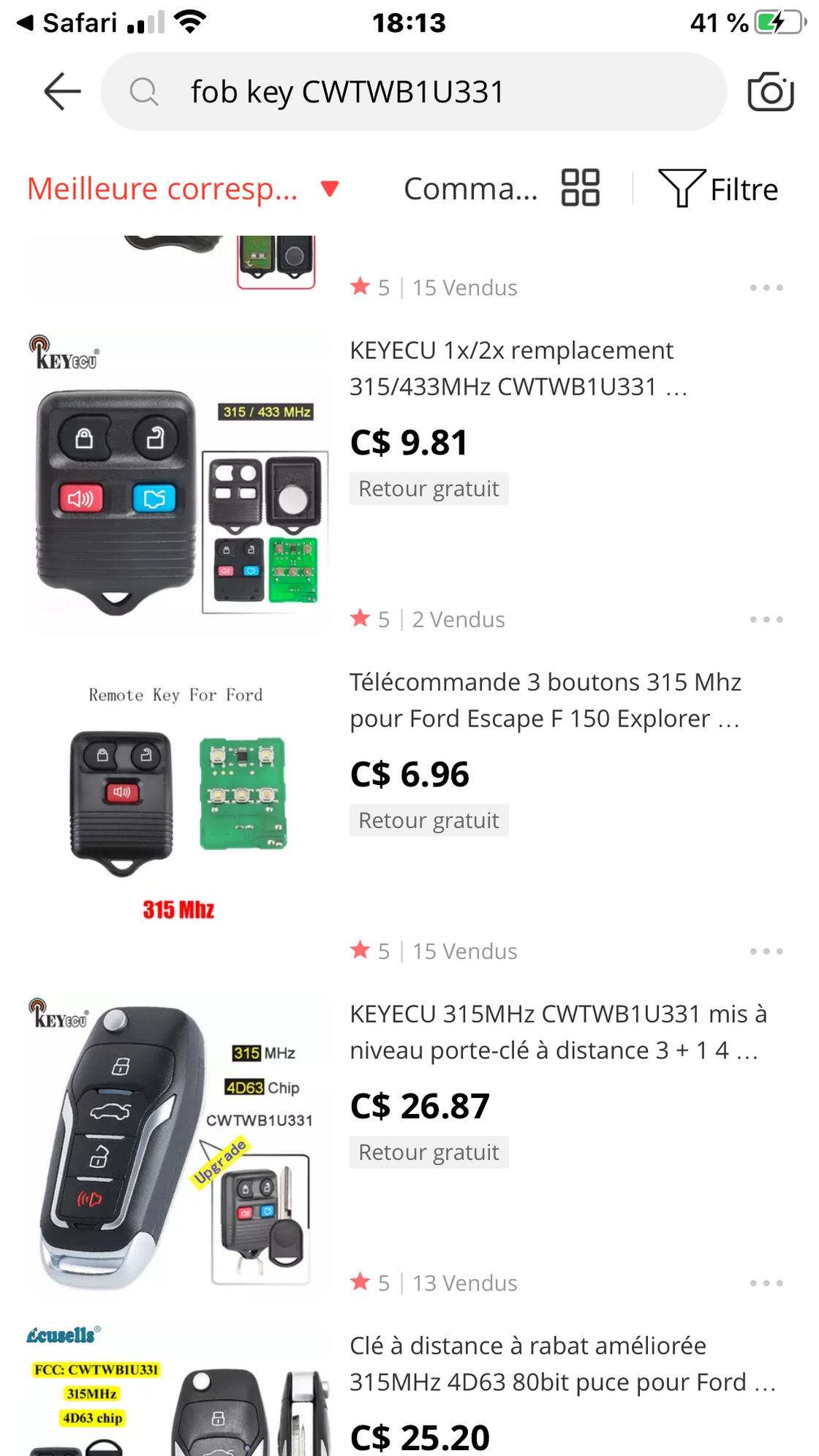
Task: Open camera image search
Action: click(x=771, y=91)
